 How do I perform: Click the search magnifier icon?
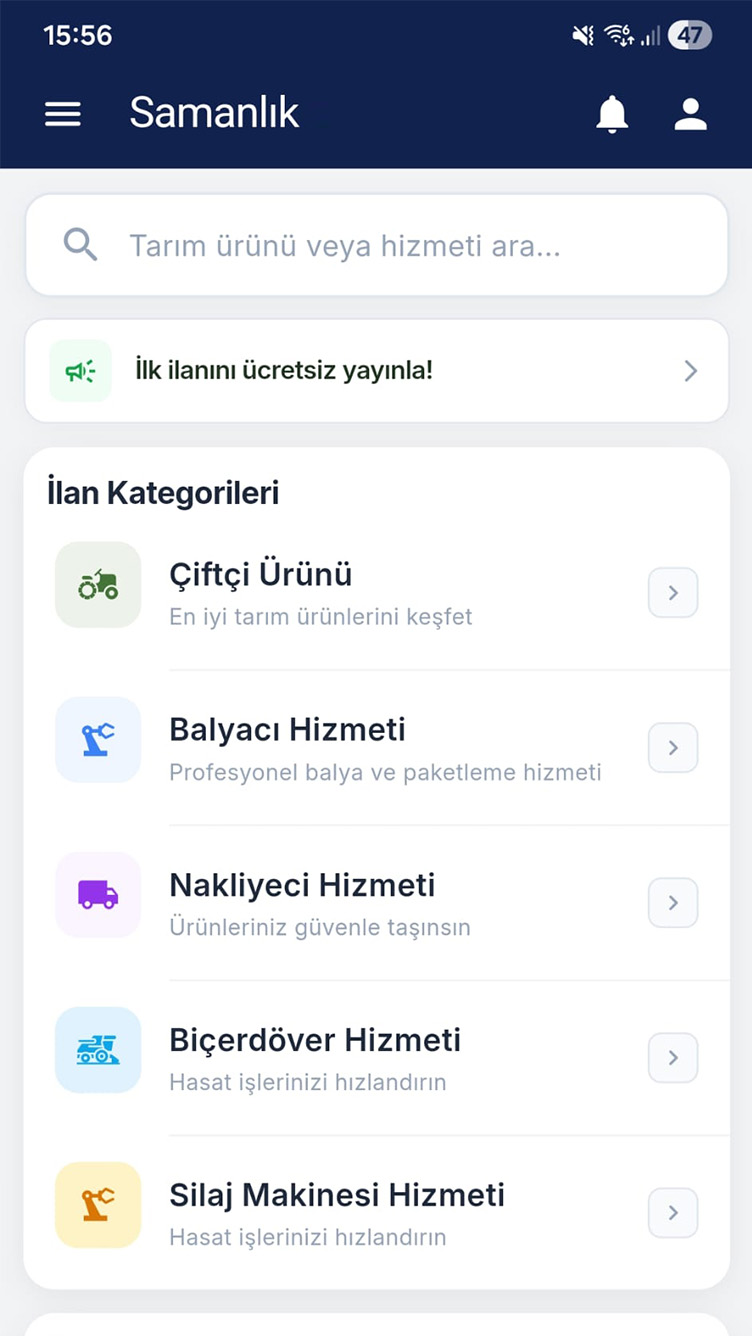pos(80,244)
